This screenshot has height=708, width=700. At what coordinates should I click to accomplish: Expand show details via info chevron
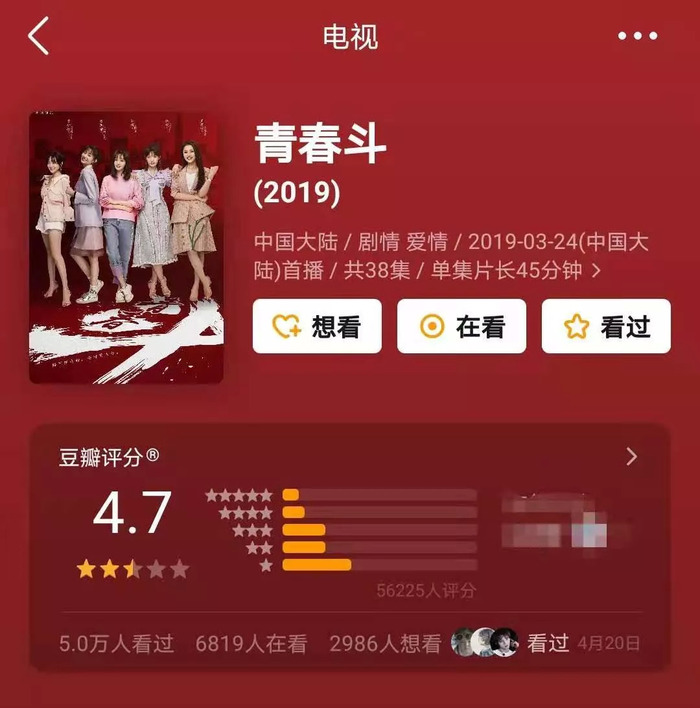tap(597, 271)
